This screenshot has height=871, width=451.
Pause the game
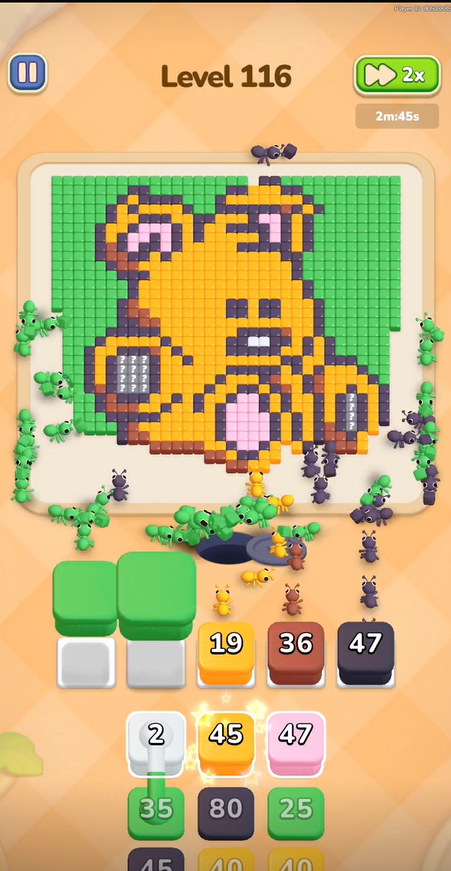point(27,73)
